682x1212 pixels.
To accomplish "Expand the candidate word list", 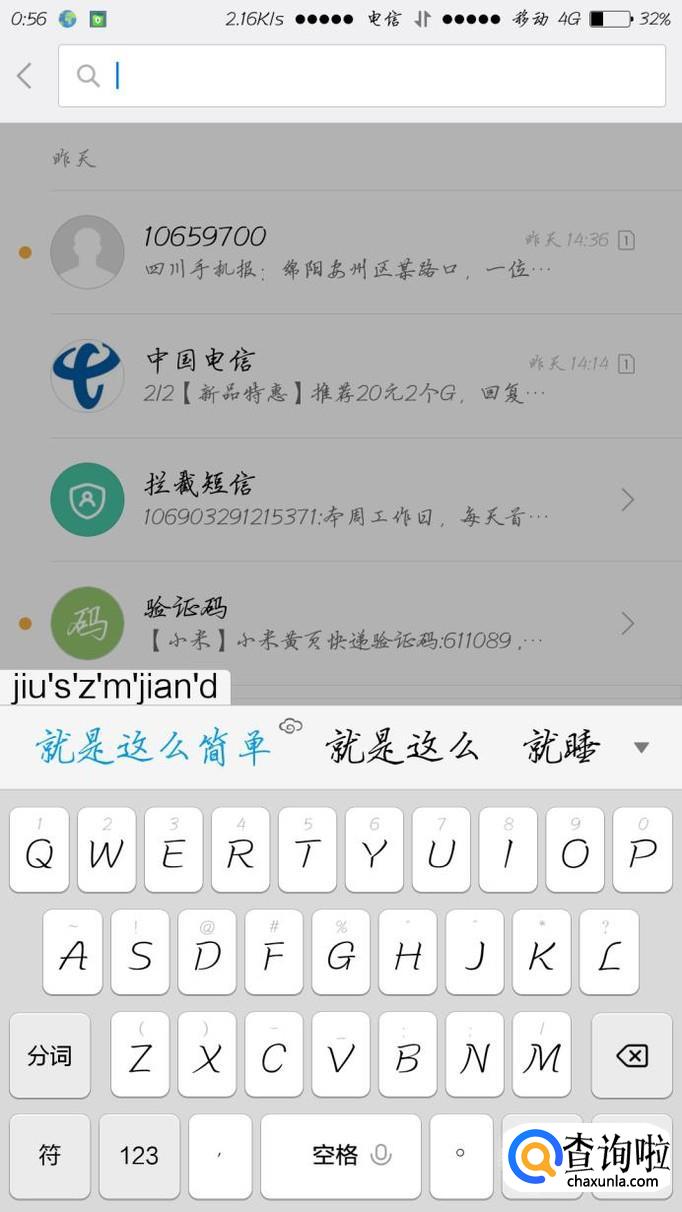I will pyautogui.click(x=642, y=747).
